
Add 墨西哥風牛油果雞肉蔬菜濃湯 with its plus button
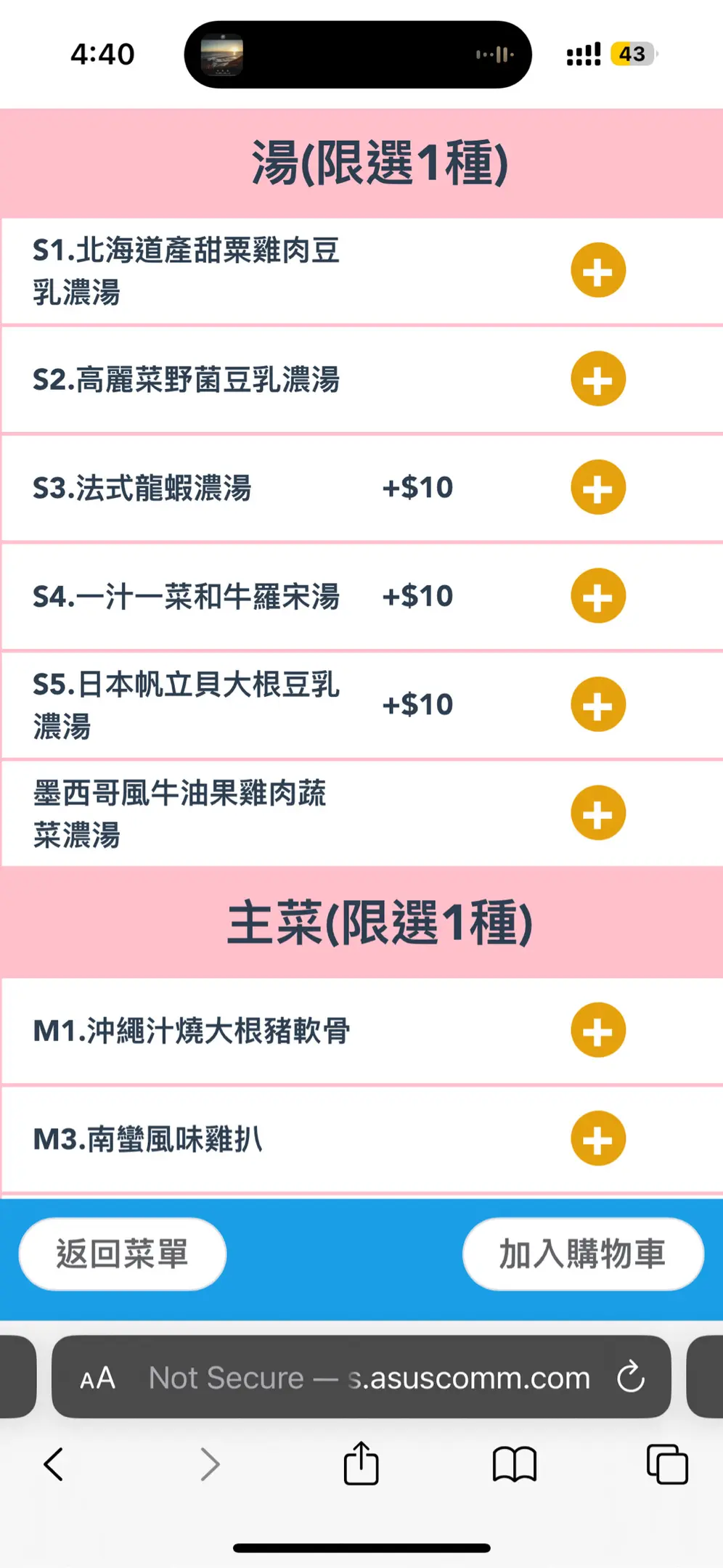[598, 813]
